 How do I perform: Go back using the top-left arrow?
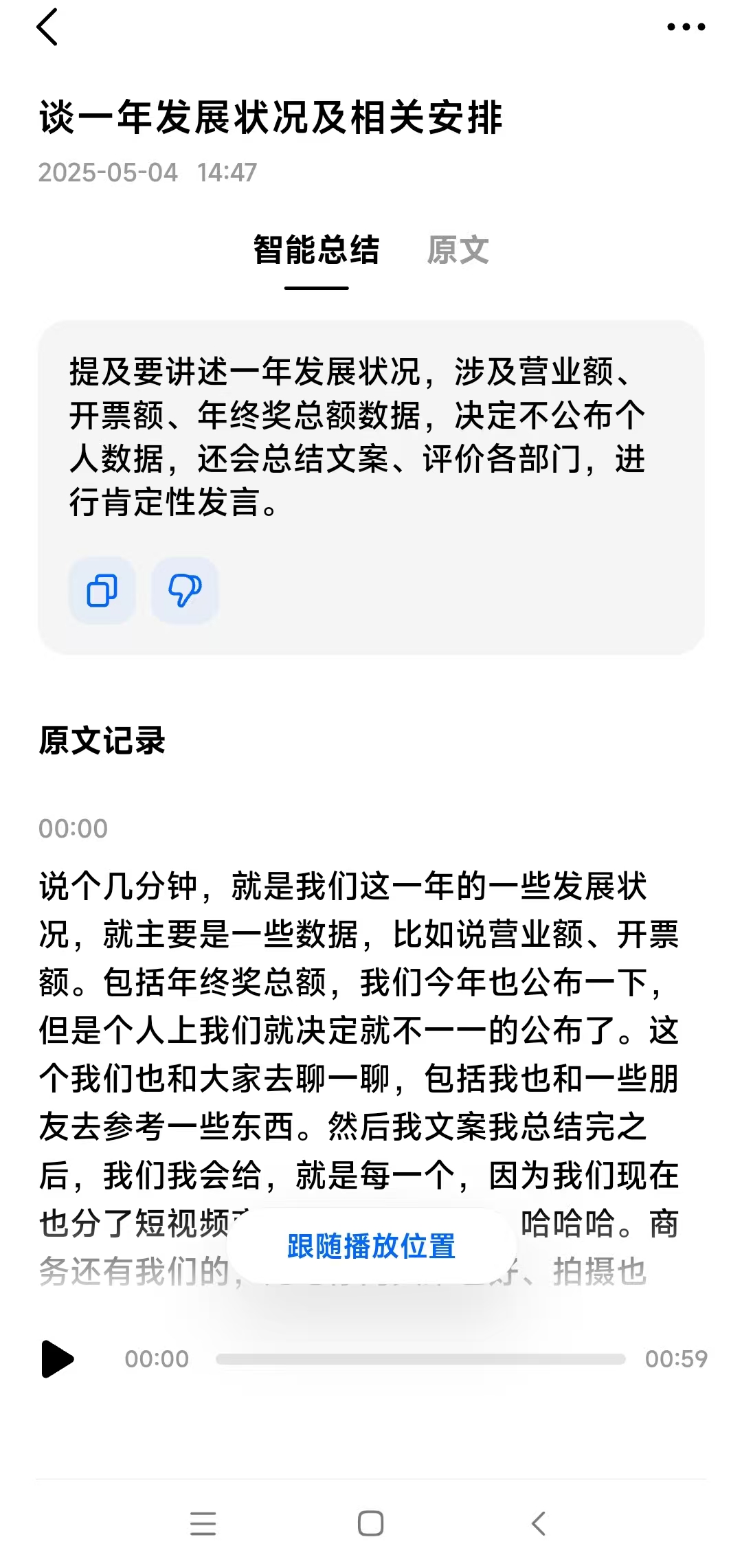pos(47,27)
